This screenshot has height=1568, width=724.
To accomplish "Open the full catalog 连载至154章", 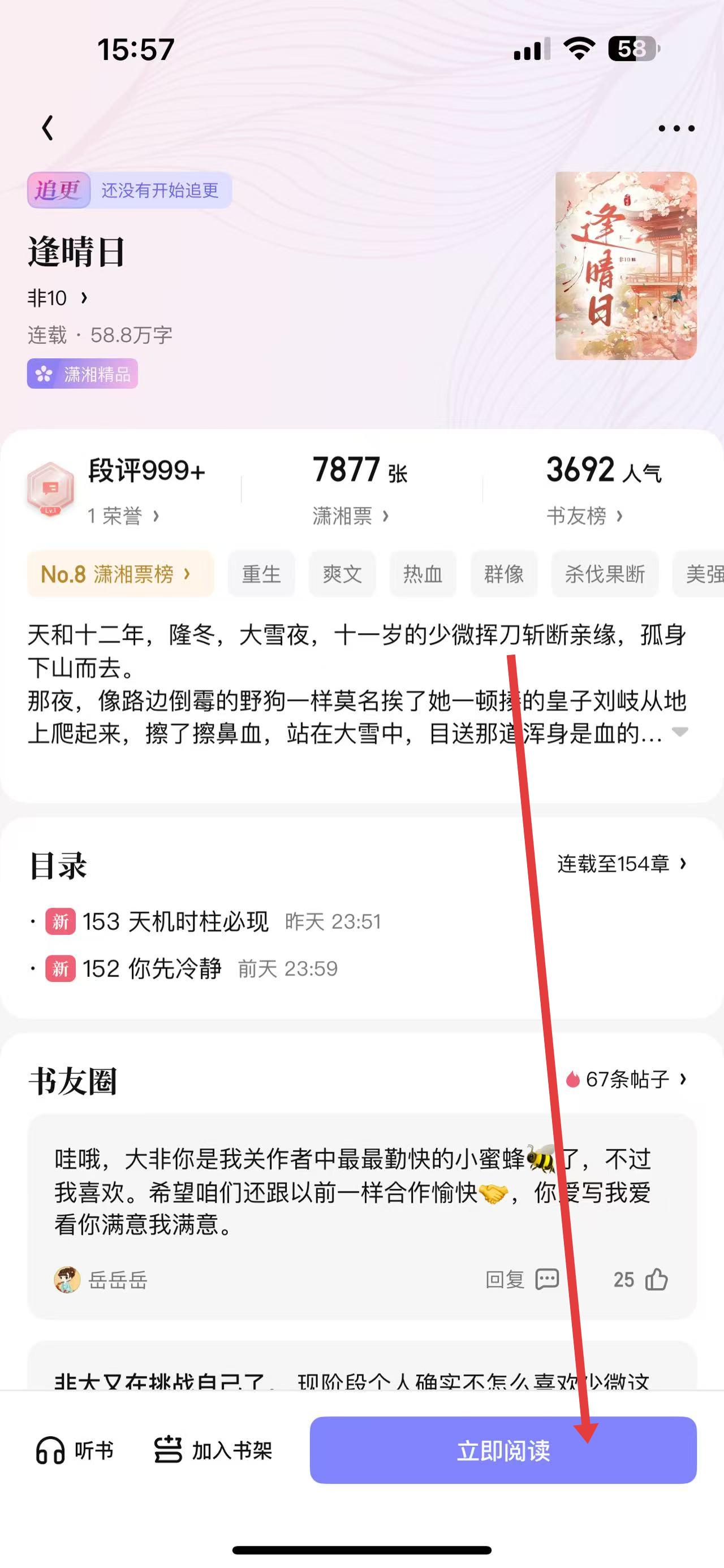I will point(621,864).
